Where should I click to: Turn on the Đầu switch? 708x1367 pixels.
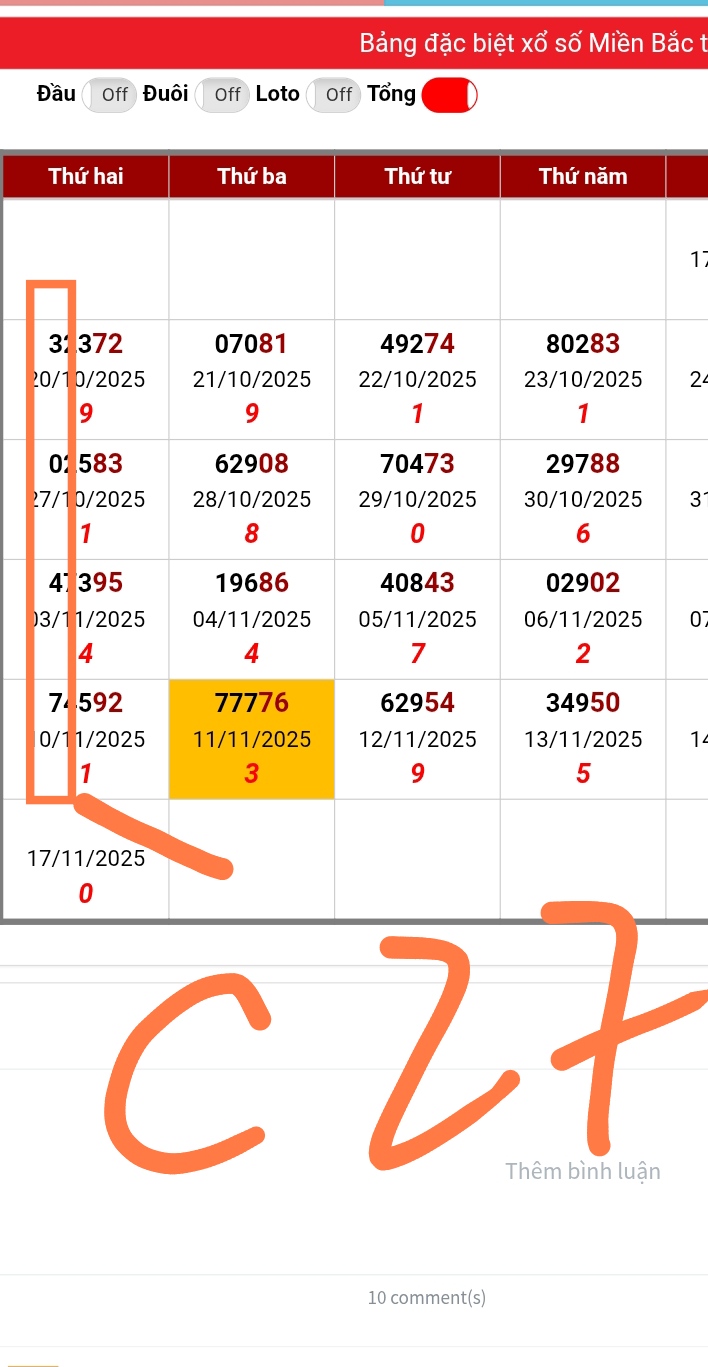pyautogui.click(x=109, y=95)
